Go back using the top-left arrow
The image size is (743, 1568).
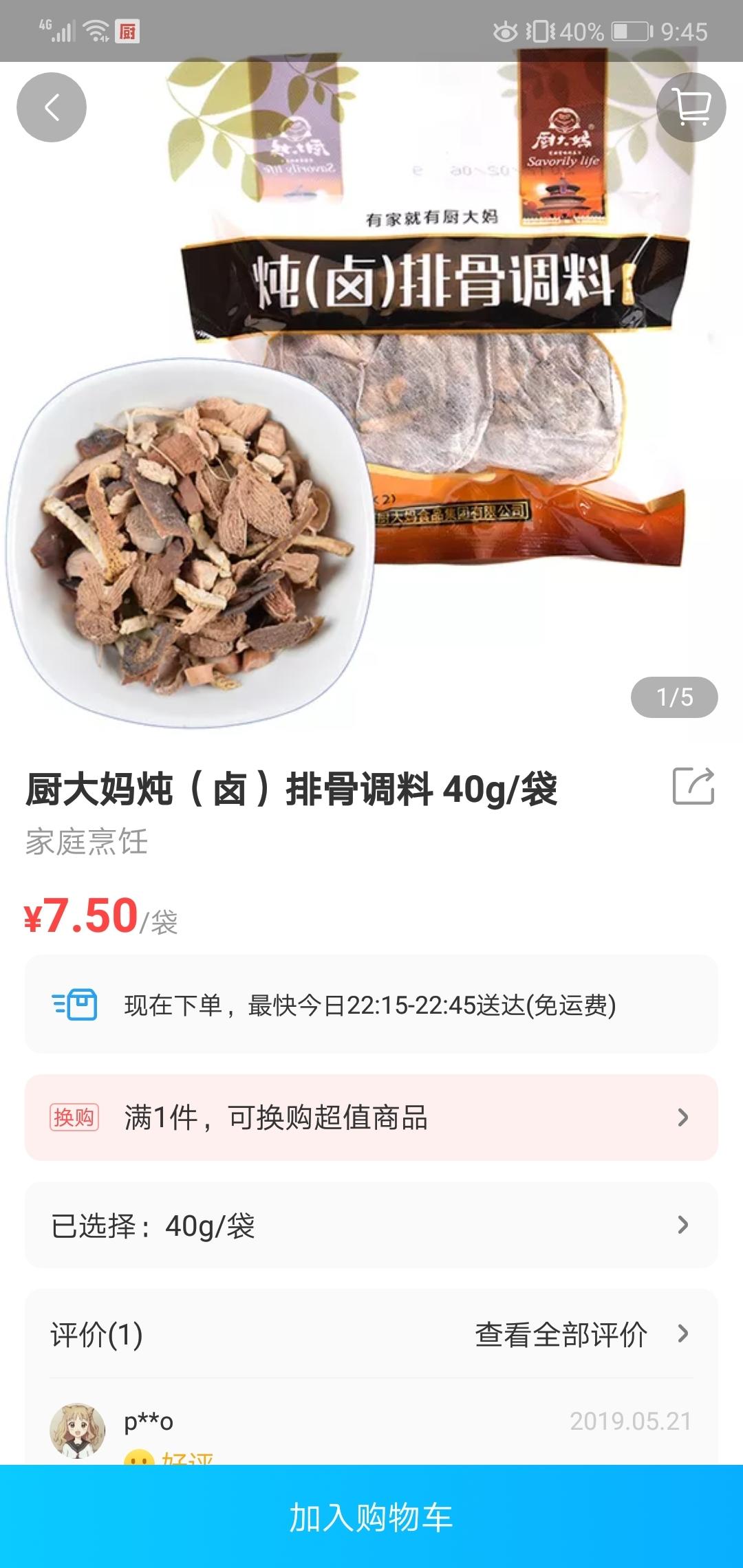tap(52, 107)
